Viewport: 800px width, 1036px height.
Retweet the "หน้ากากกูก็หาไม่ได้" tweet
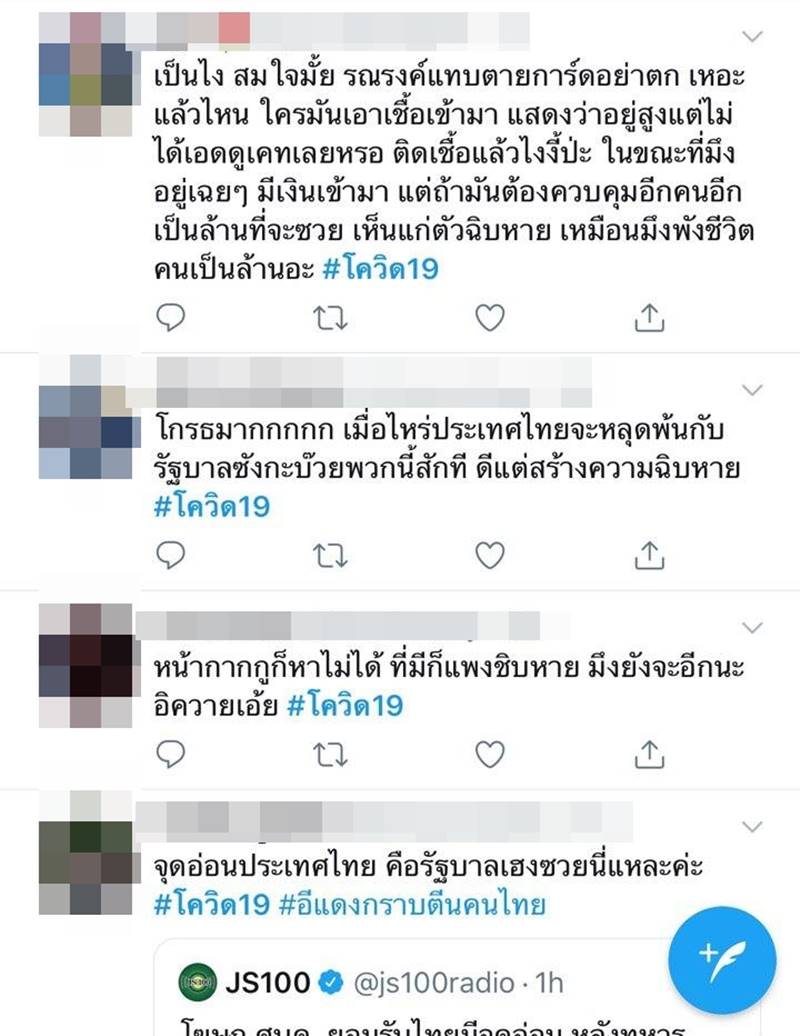330,755
